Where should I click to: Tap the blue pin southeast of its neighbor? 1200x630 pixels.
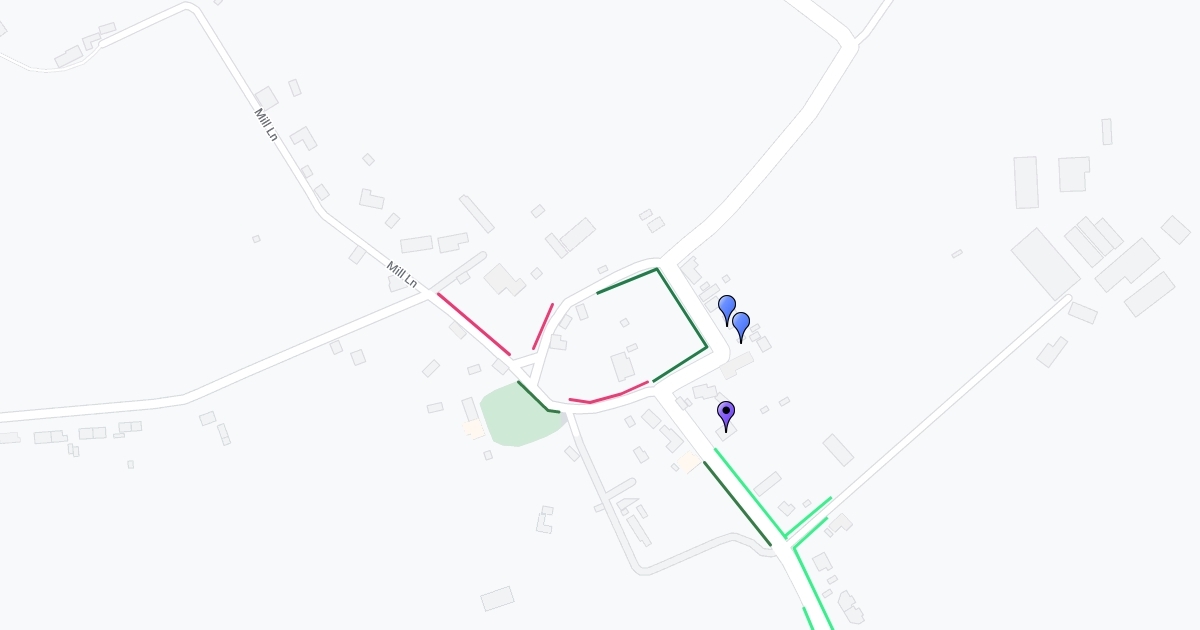pyautogui.click(x=741, y=324)
